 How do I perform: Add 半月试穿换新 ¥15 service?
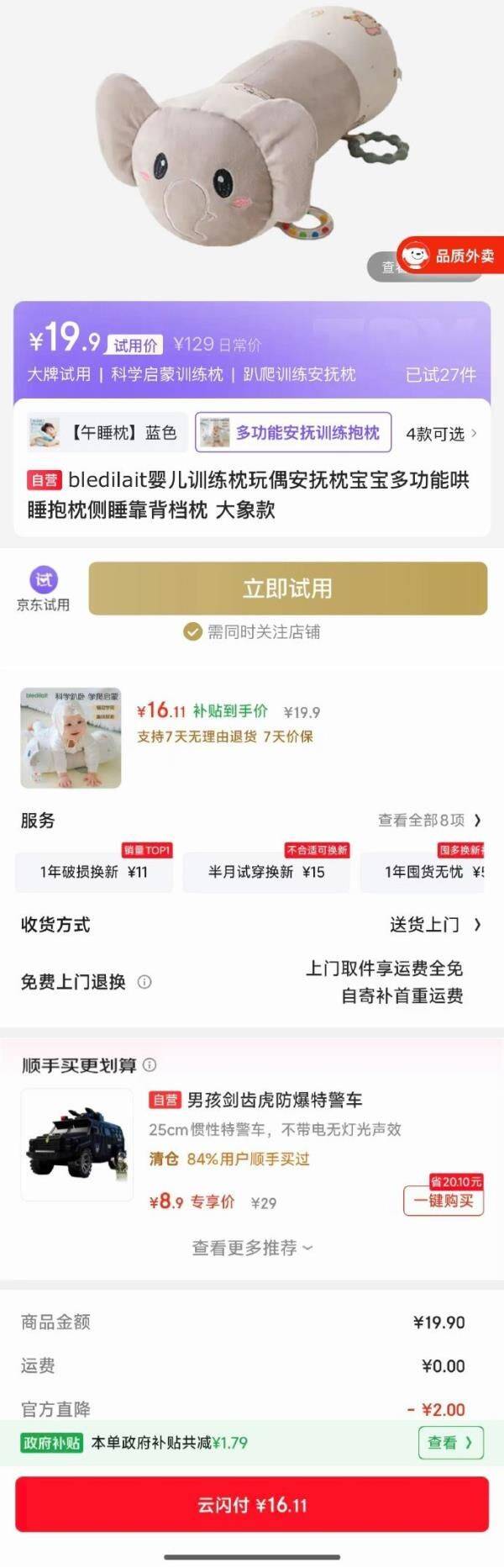coord(266,872)
